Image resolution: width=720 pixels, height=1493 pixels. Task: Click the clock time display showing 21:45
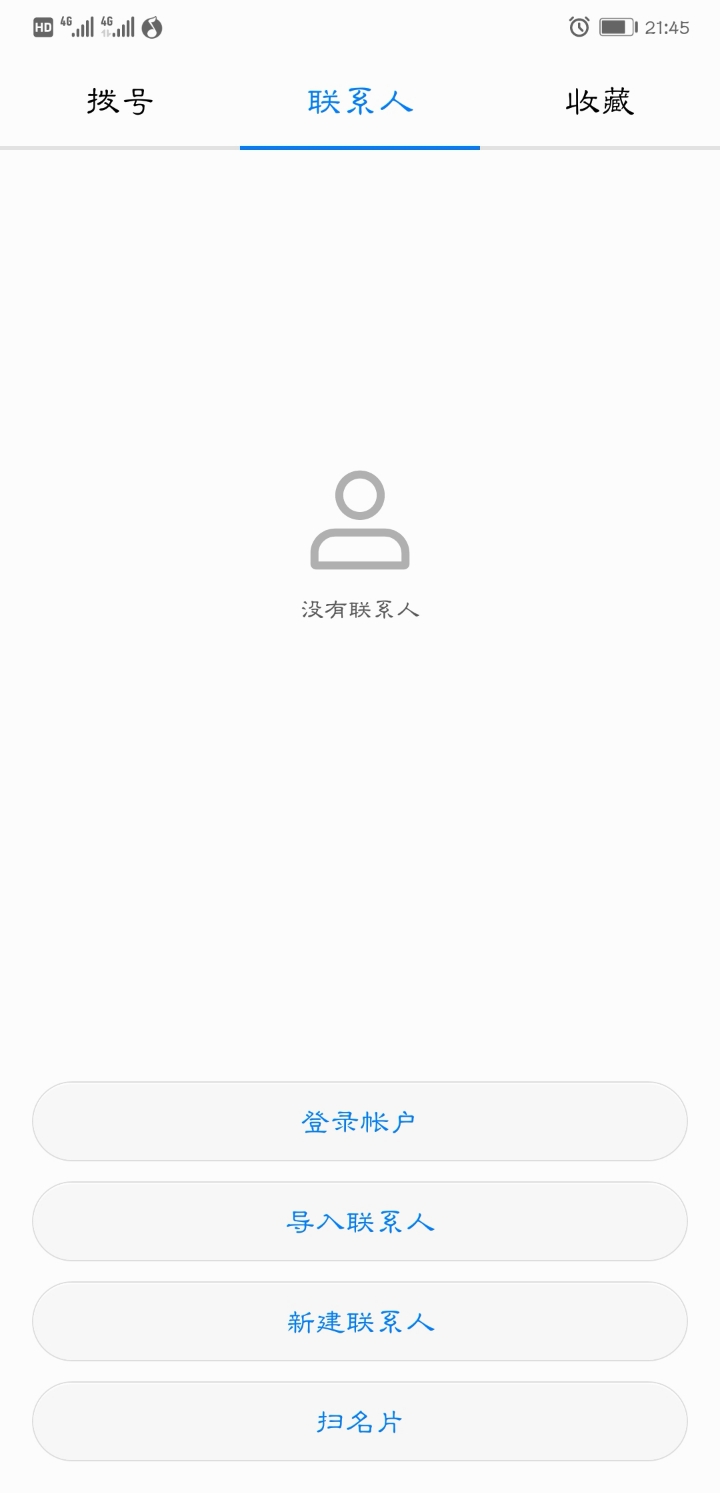click(x=671, y=27)
